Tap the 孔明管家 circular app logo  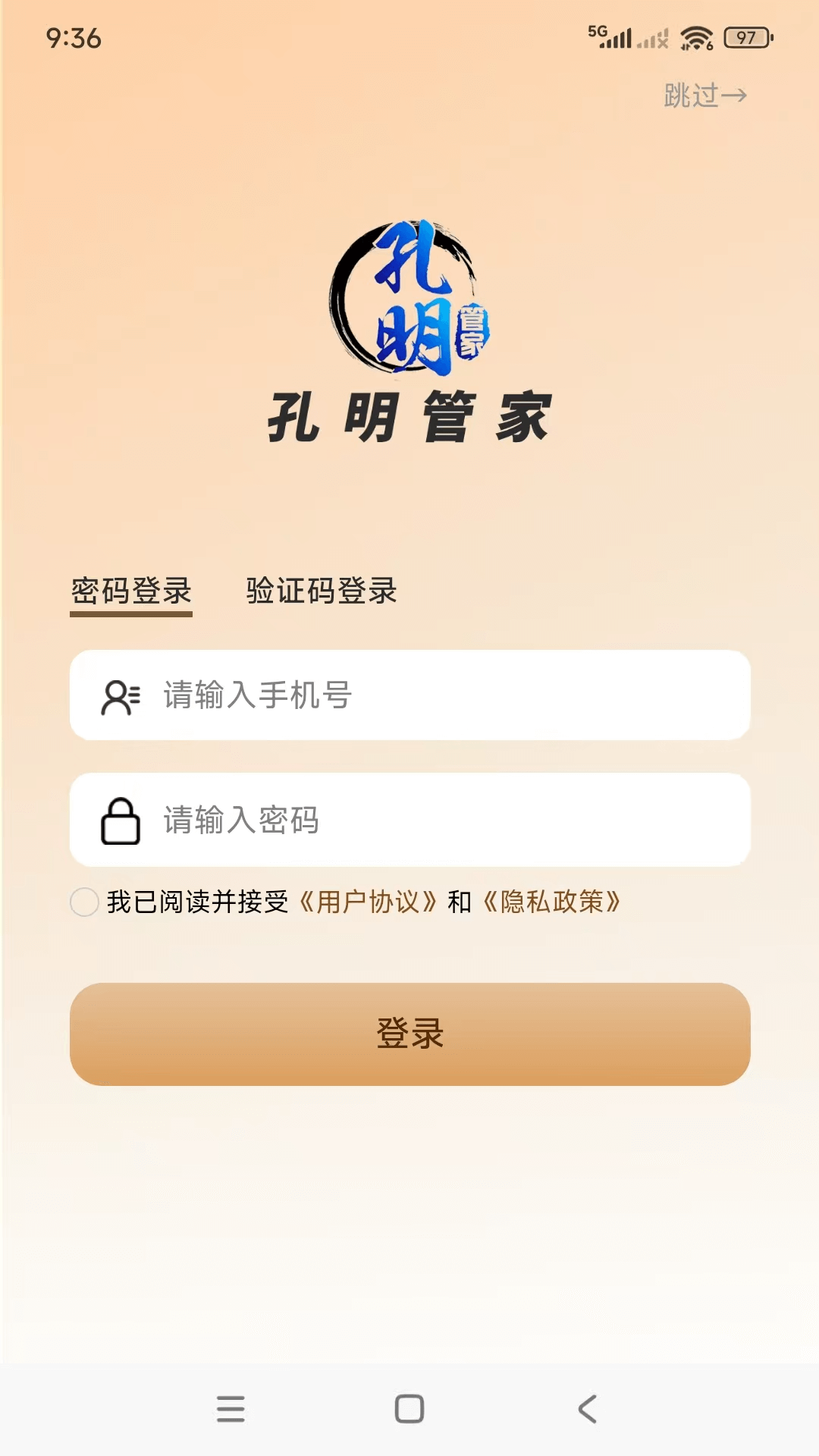point(409,296)
